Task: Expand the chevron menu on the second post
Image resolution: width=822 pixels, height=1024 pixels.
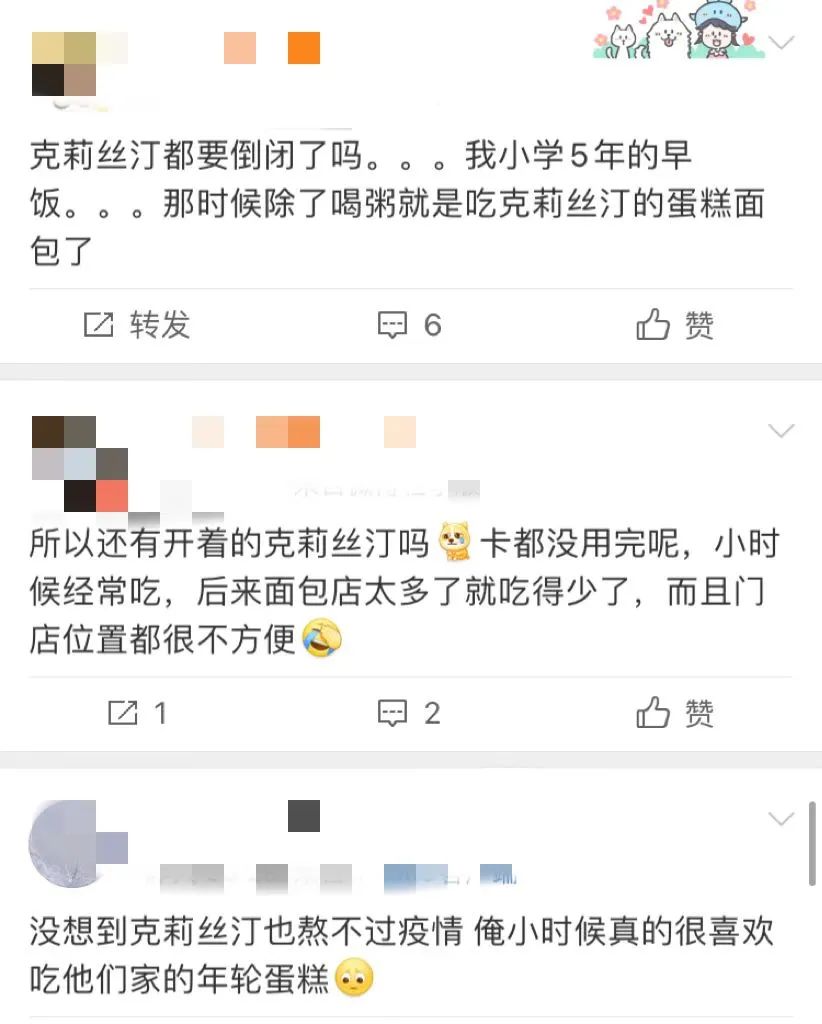Action: [780, 431]
